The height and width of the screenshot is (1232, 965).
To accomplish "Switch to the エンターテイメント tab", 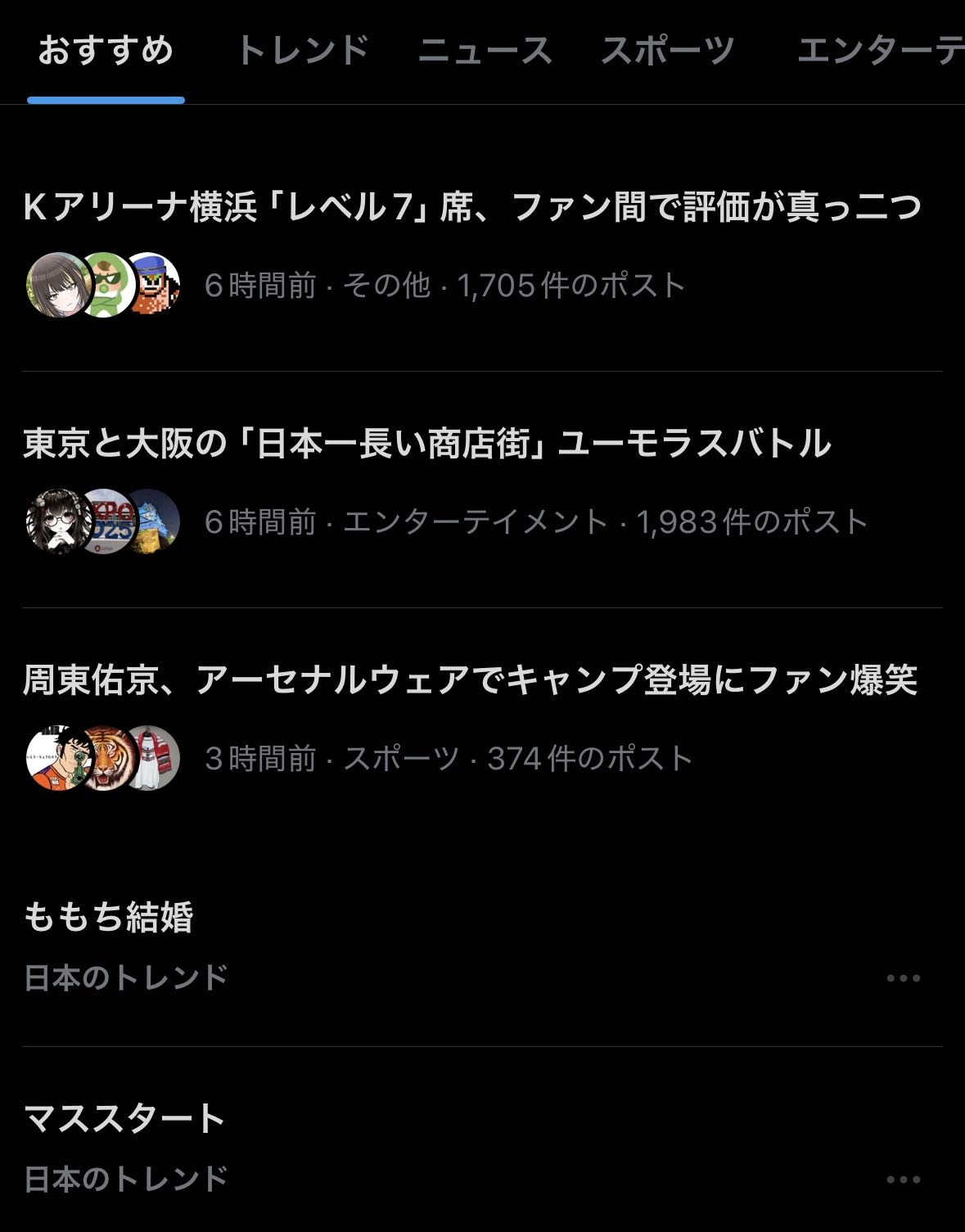I will [880, 51].
